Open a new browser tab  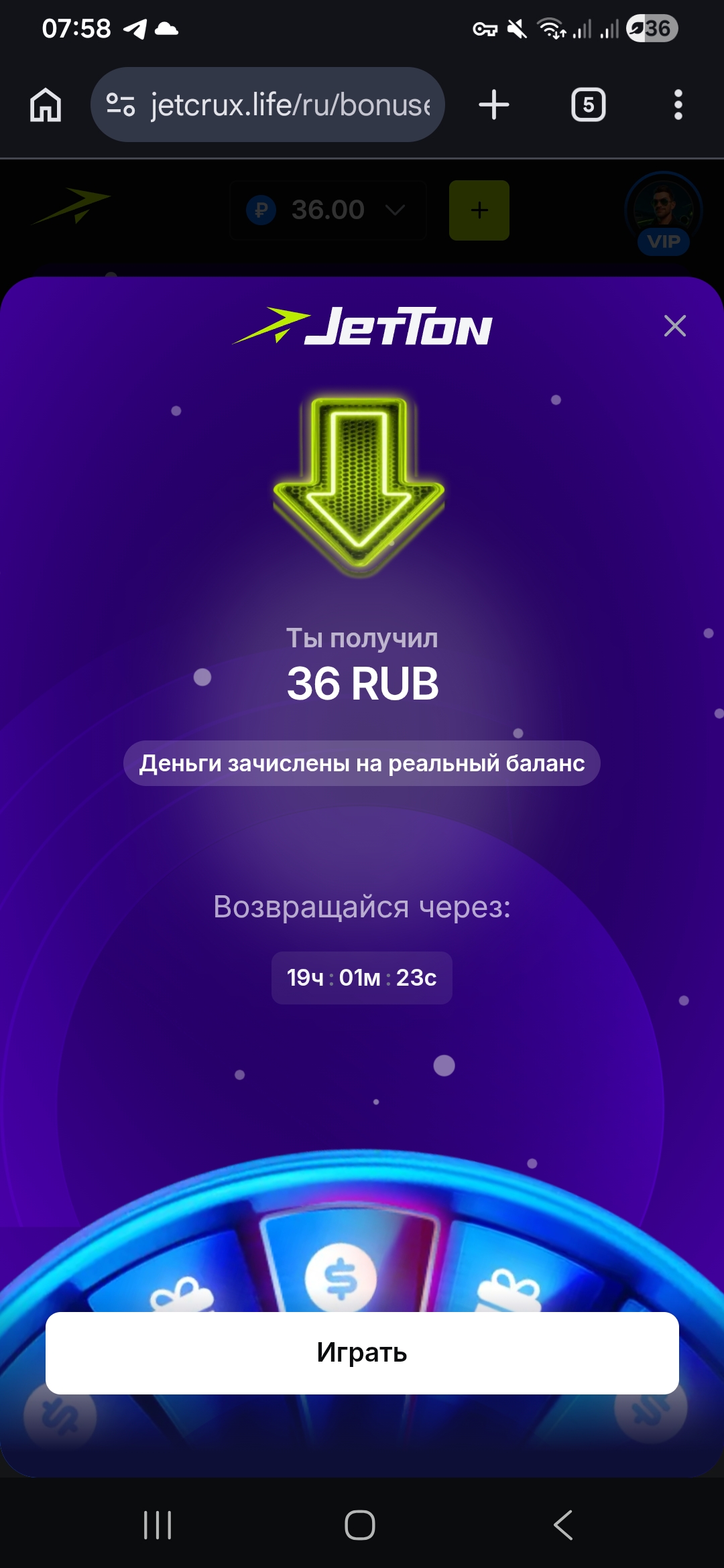click(494, 105)
